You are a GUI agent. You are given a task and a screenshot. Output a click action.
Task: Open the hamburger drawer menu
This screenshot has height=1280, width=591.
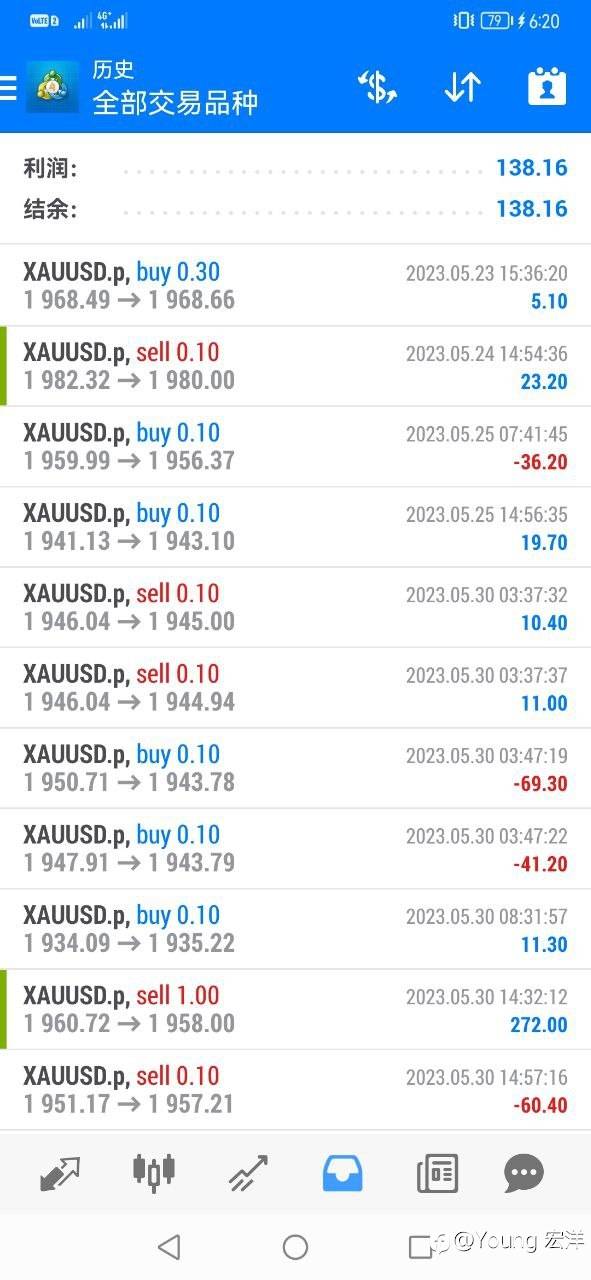coord(8,88)
